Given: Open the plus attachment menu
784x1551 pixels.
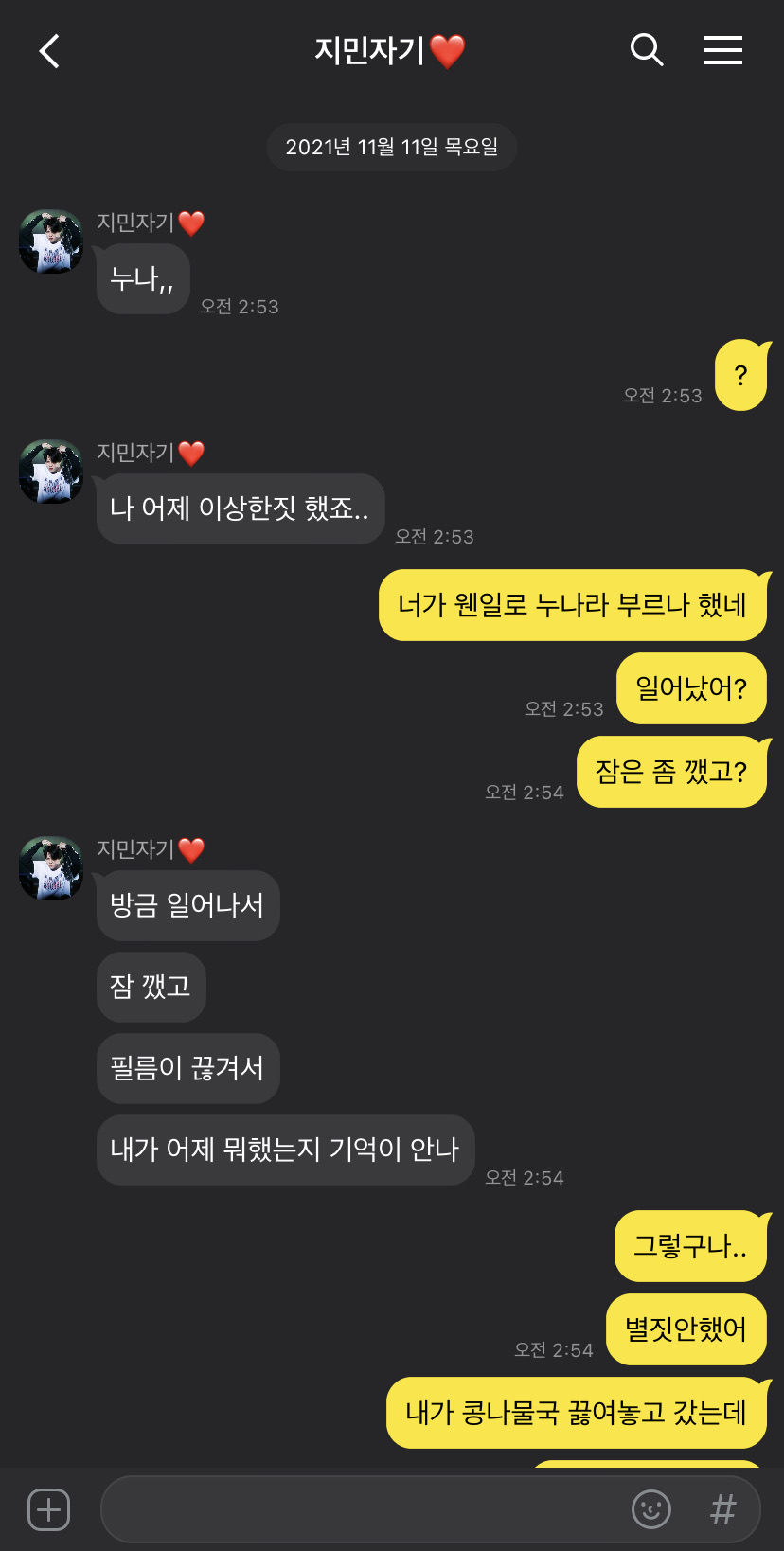Looking at the screenshot, I should [x=49, y=1509].
